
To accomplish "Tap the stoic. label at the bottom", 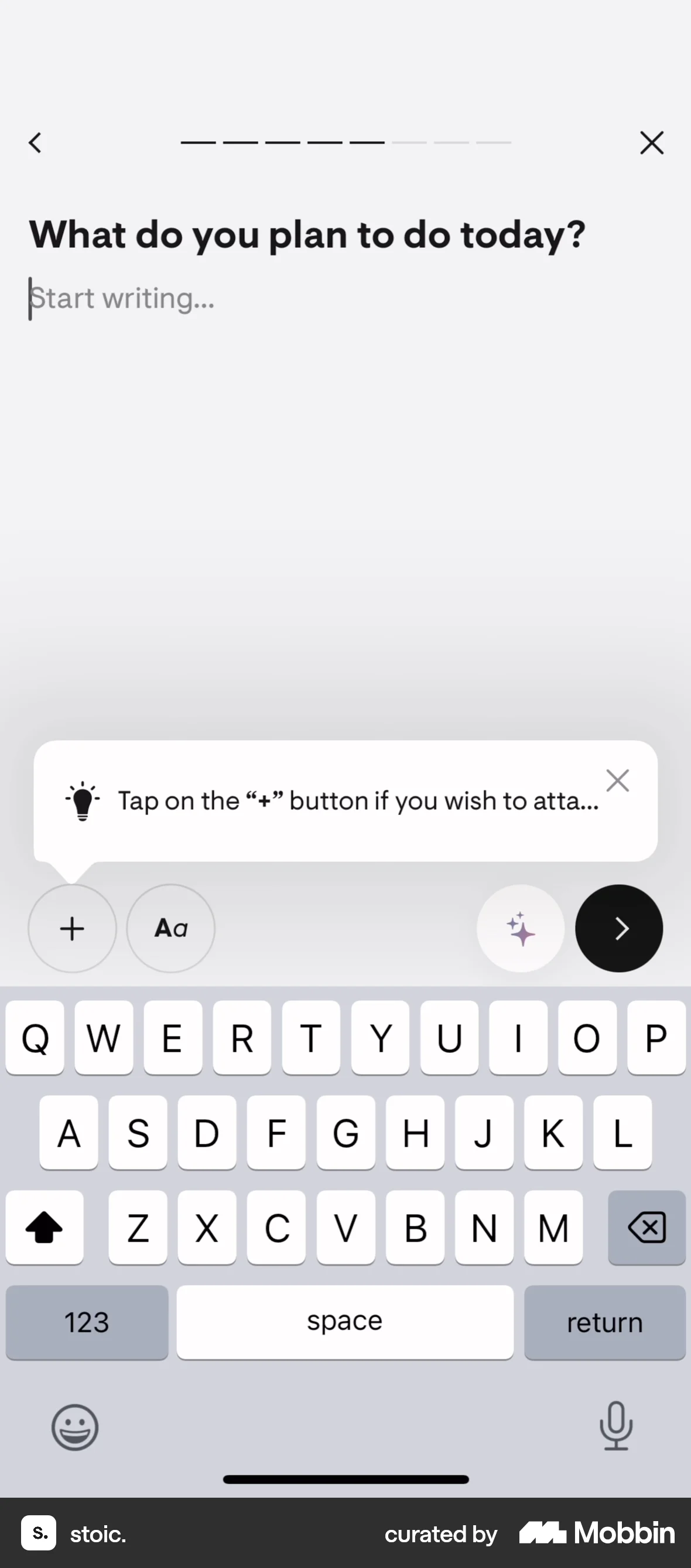I will tap(97, 1534).
